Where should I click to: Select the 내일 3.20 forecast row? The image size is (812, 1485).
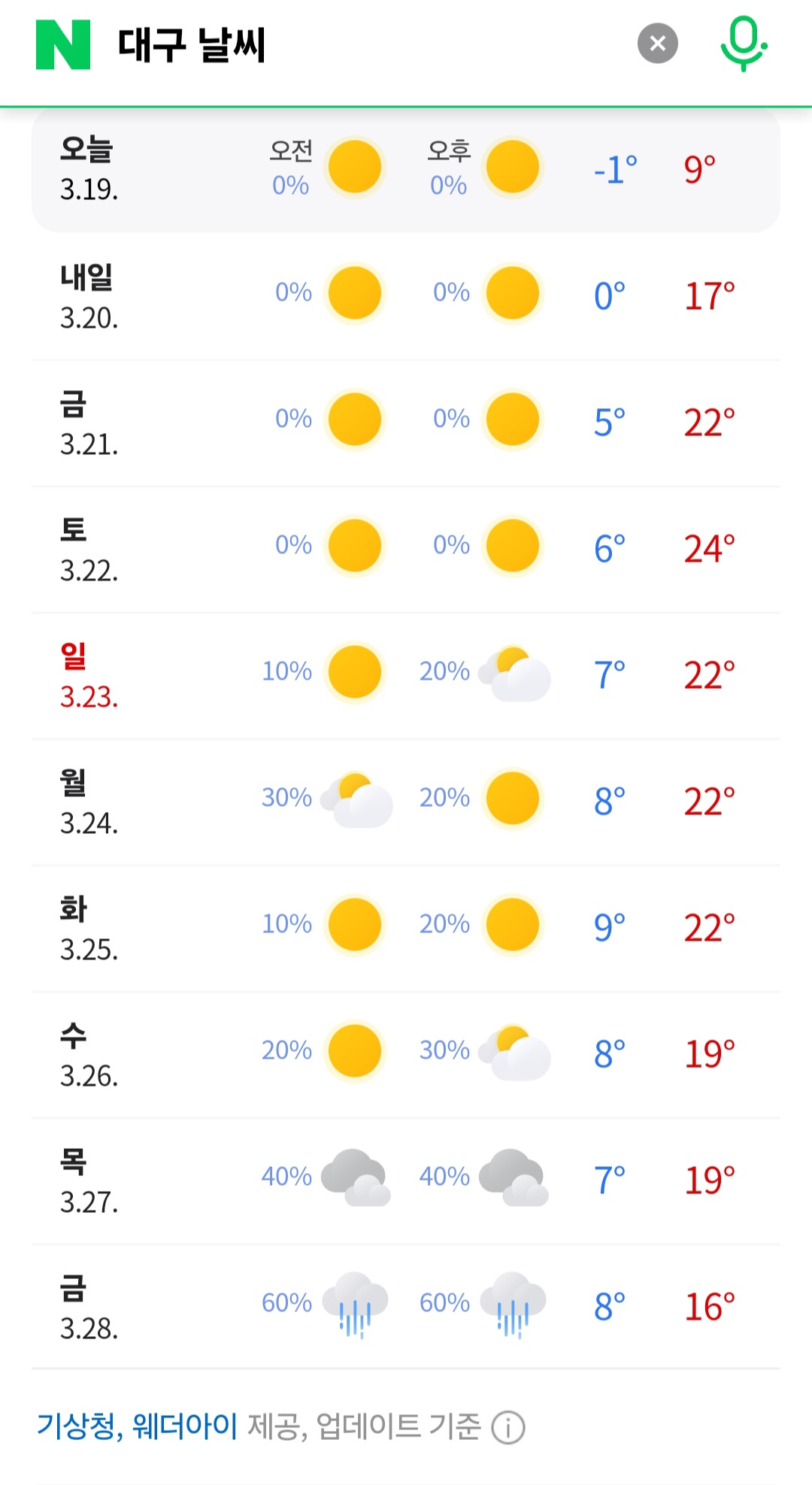pyautogui.click(x=406, y=294)
